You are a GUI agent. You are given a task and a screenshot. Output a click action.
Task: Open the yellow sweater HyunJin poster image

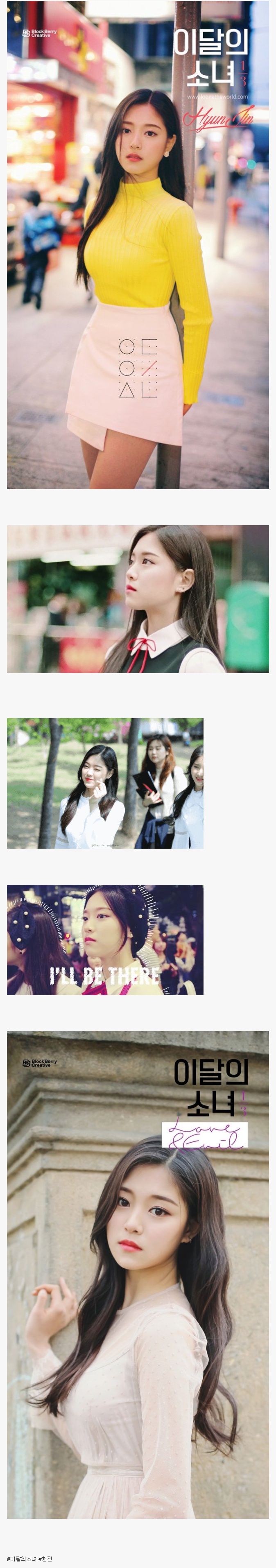pos(138,245)
